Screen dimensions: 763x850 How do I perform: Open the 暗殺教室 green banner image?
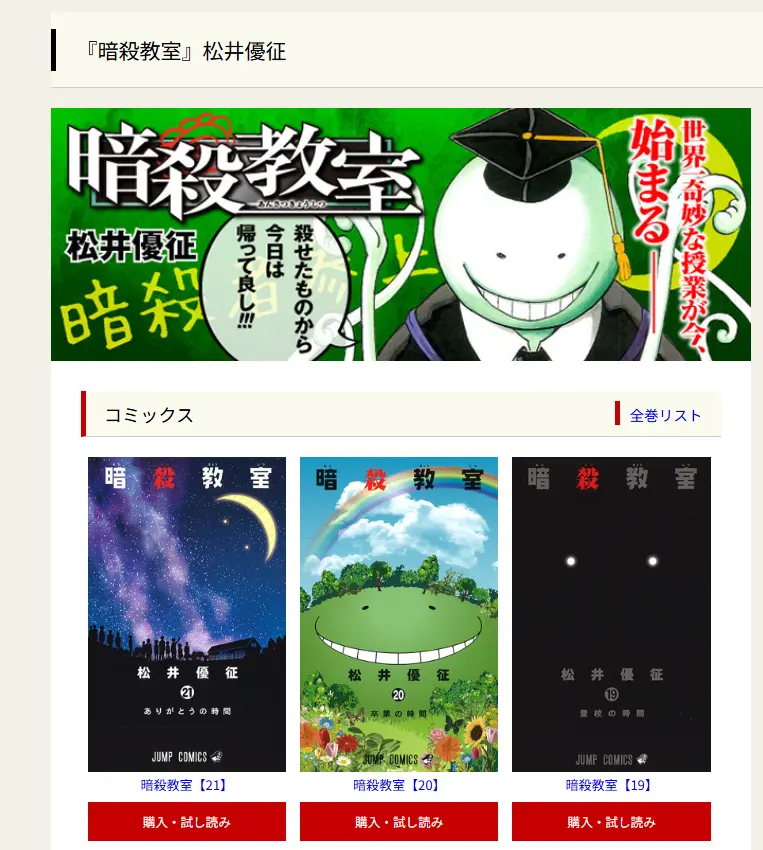tap(400, 234)
